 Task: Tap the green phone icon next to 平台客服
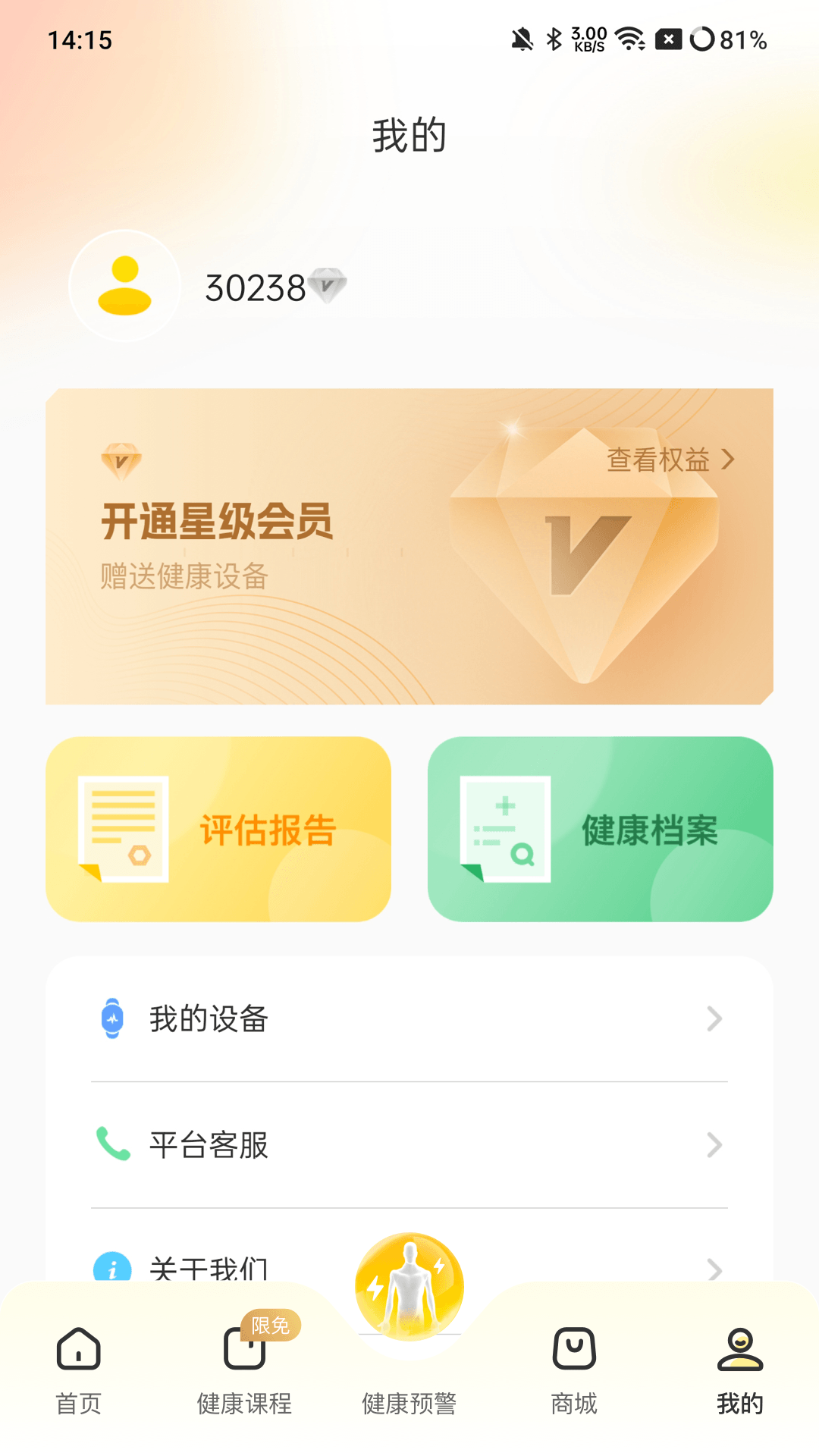coord(111,1145)
